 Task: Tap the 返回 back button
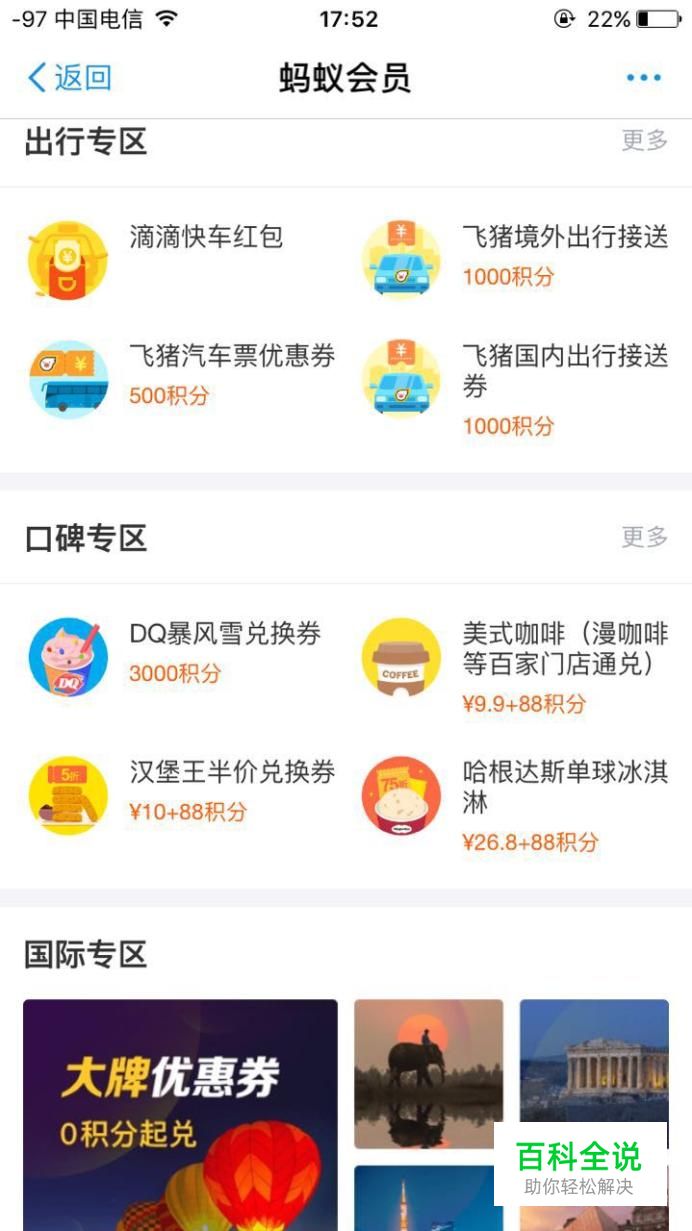coord(70,77)
